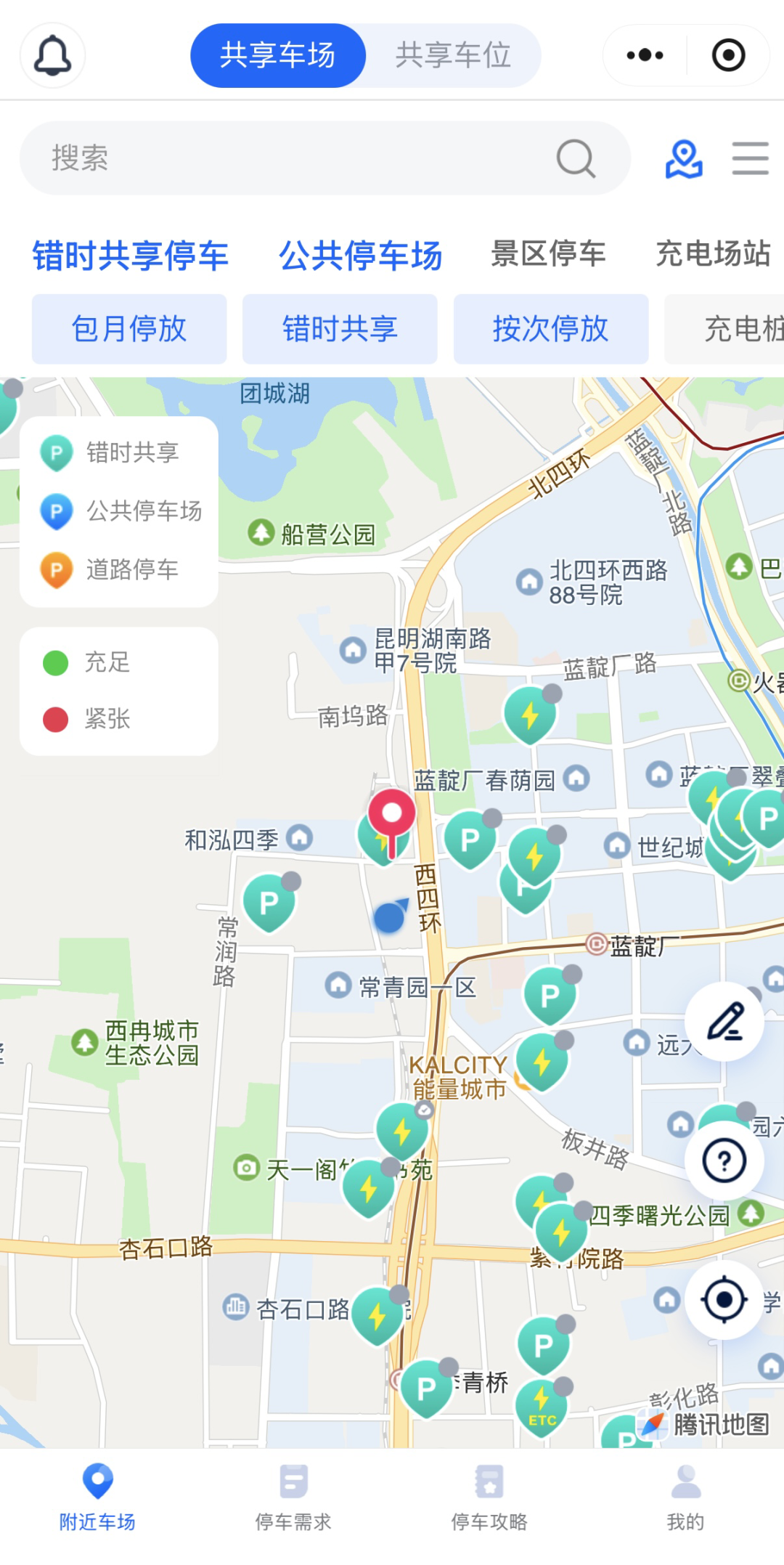Open the notifications bell
The image size is (784, 1565).
[x=52, y=55]
